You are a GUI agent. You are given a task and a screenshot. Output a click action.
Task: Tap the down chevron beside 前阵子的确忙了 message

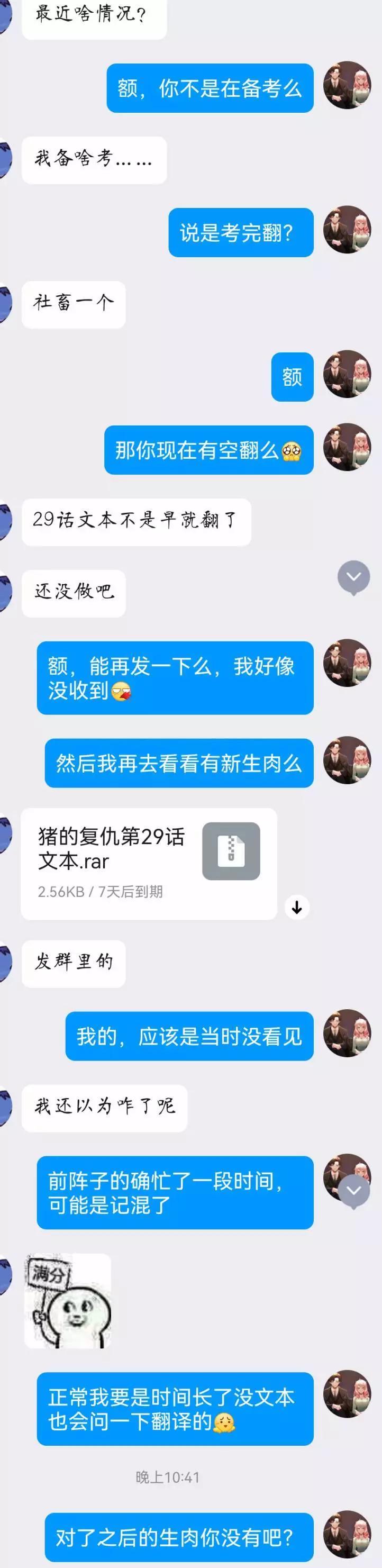[x=354, y=1190]
